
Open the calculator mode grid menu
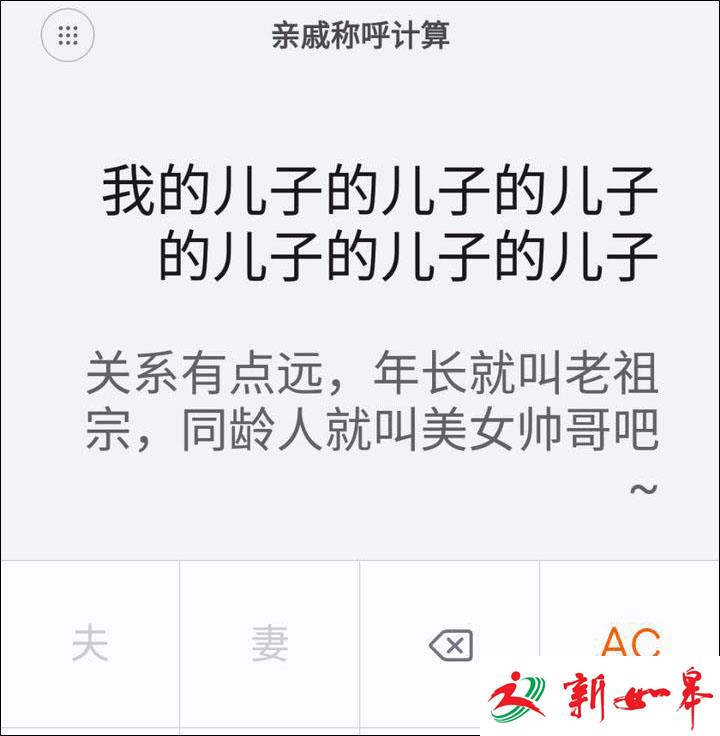67,36
